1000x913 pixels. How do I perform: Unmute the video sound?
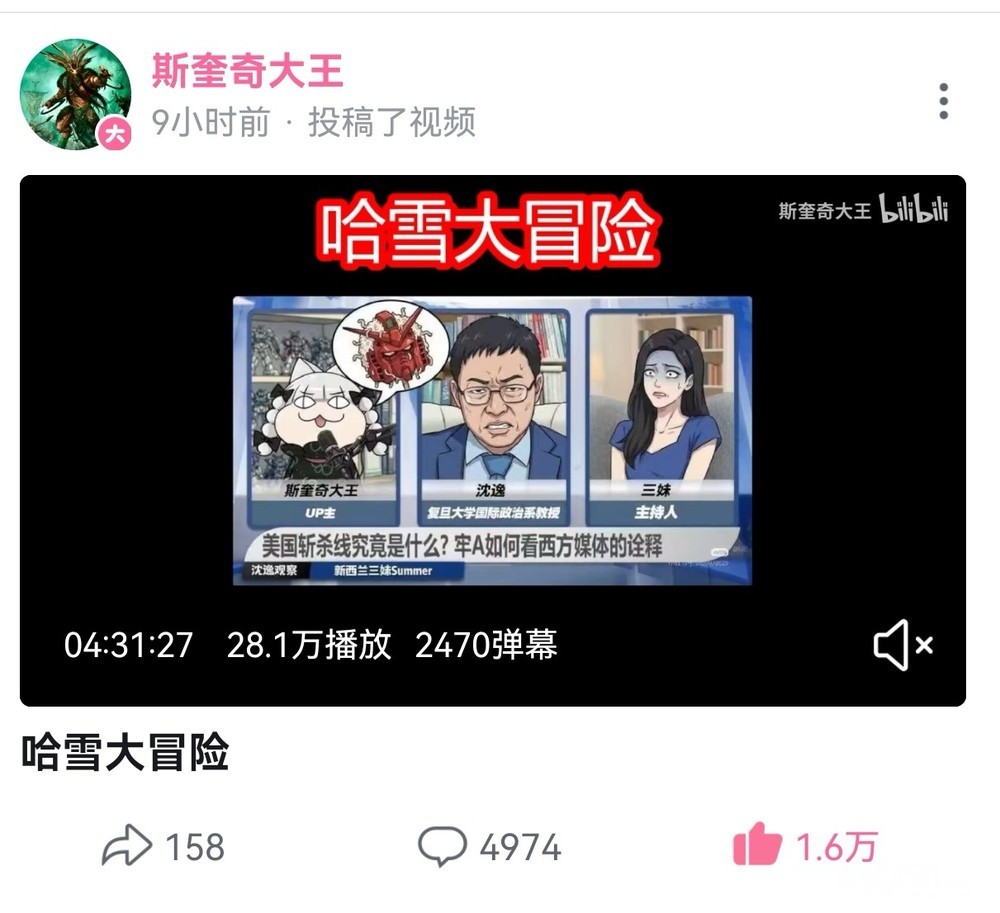902,645
